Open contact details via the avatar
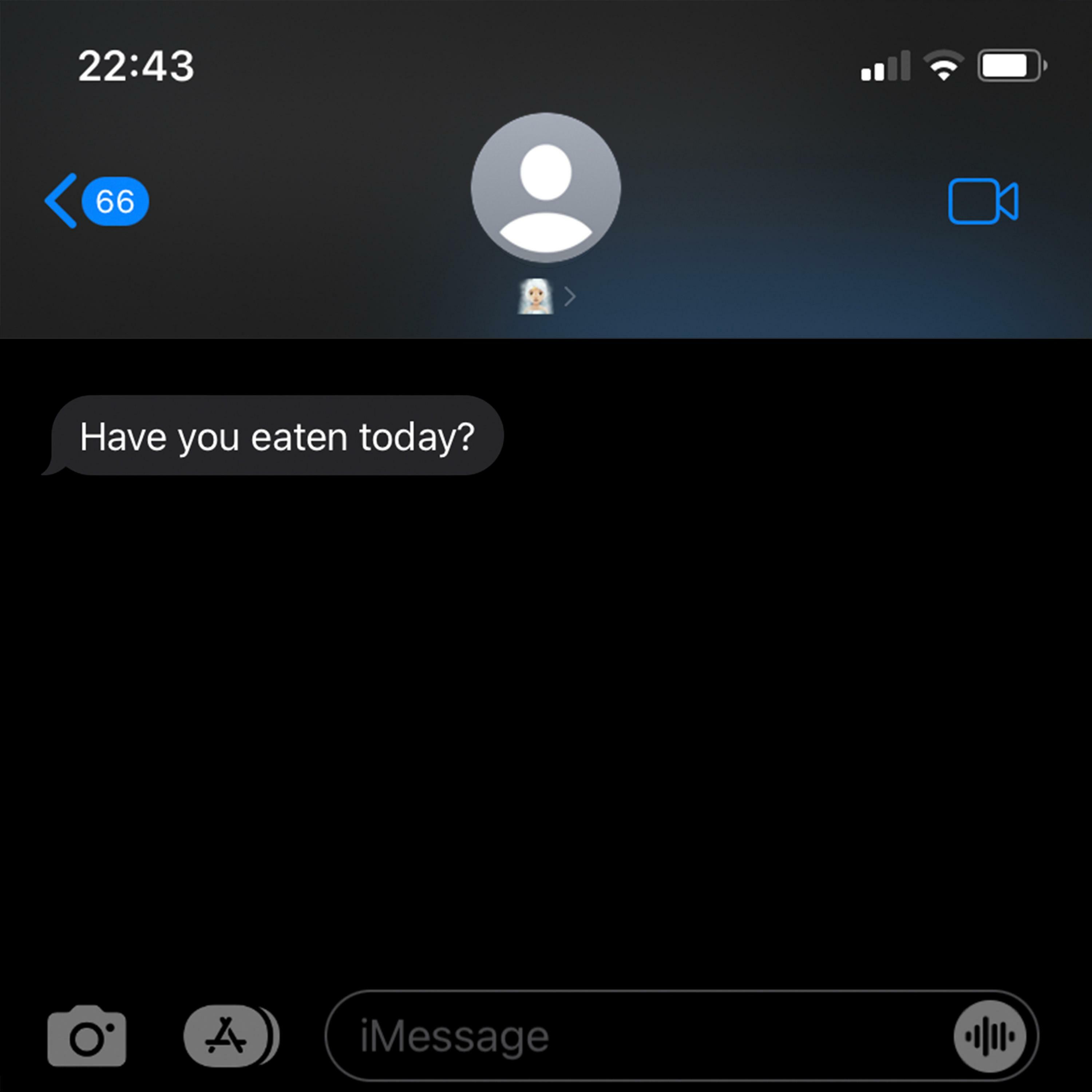Viewport: 1092px width, 1092px height. coord(545,188)
